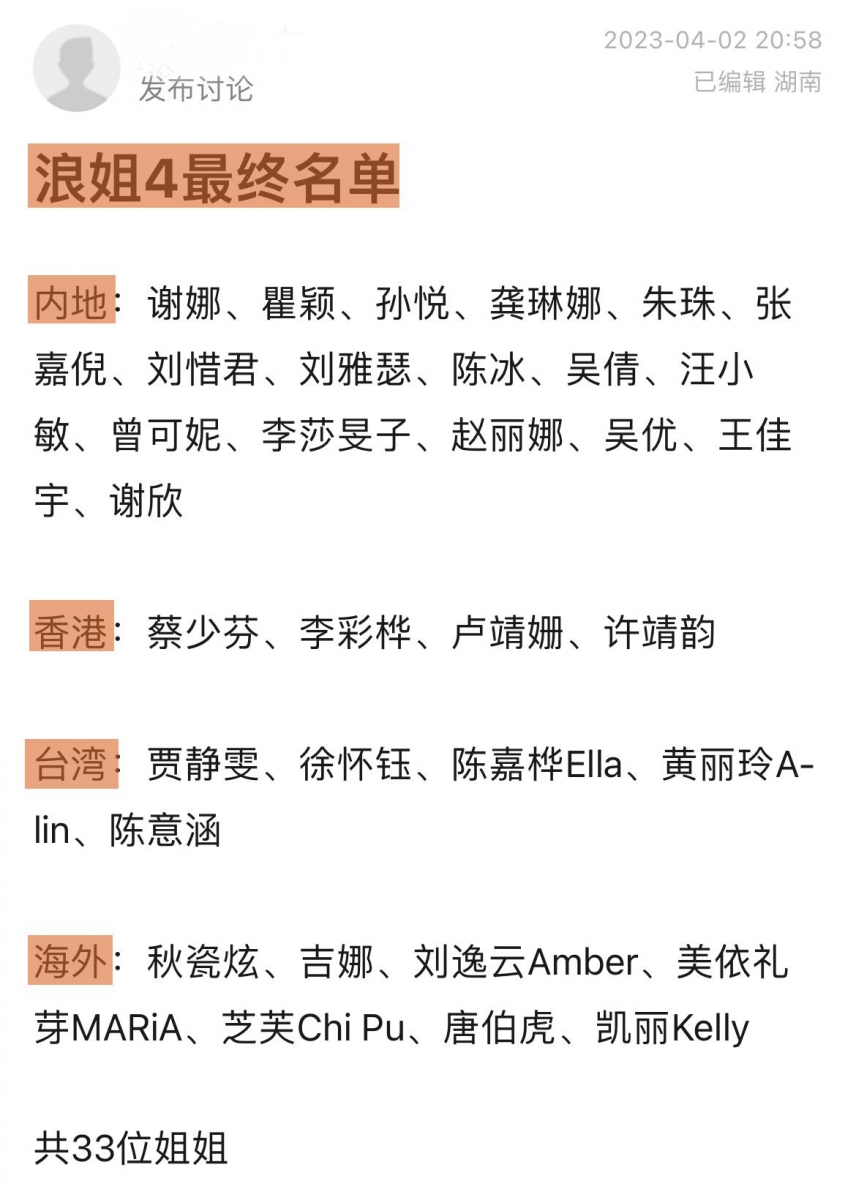This screenshot has height=1200, width=856.
Task: Click the user avatar image
Action: (x=76, y=70)
